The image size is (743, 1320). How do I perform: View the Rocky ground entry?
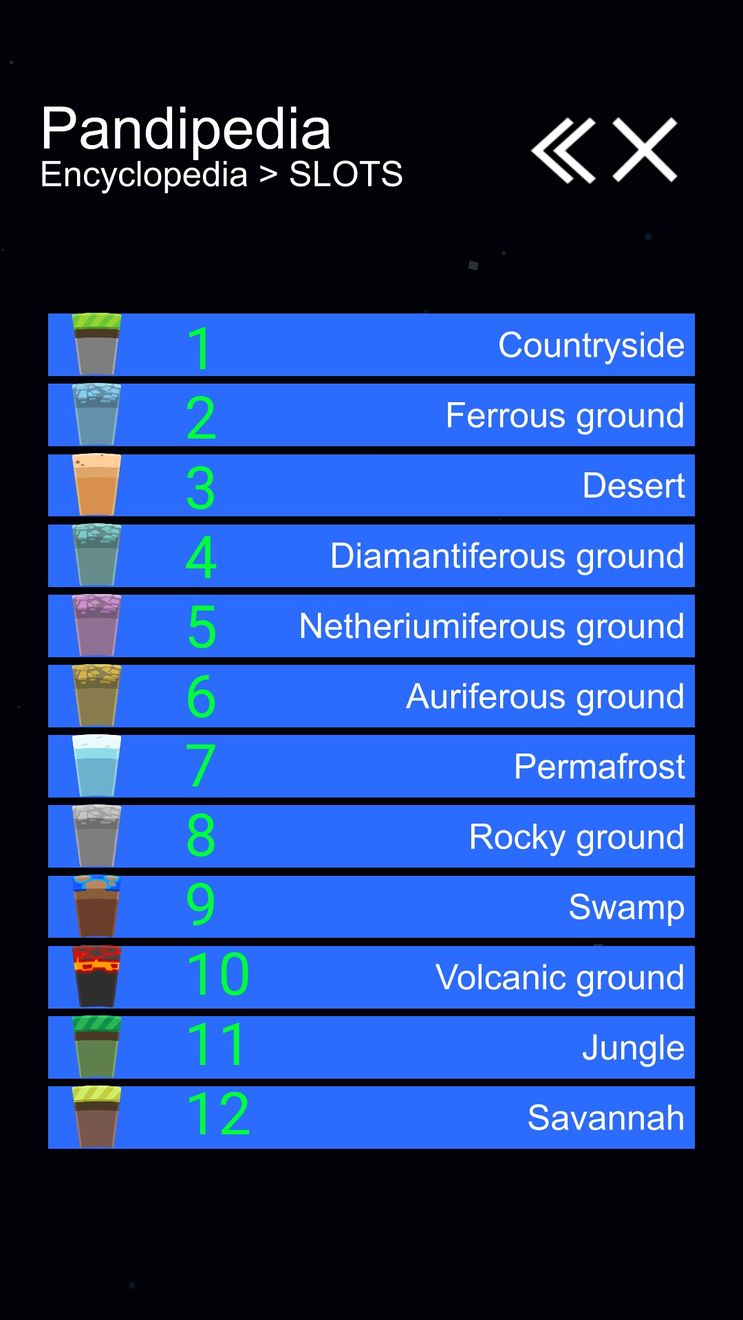click(371, 837)
